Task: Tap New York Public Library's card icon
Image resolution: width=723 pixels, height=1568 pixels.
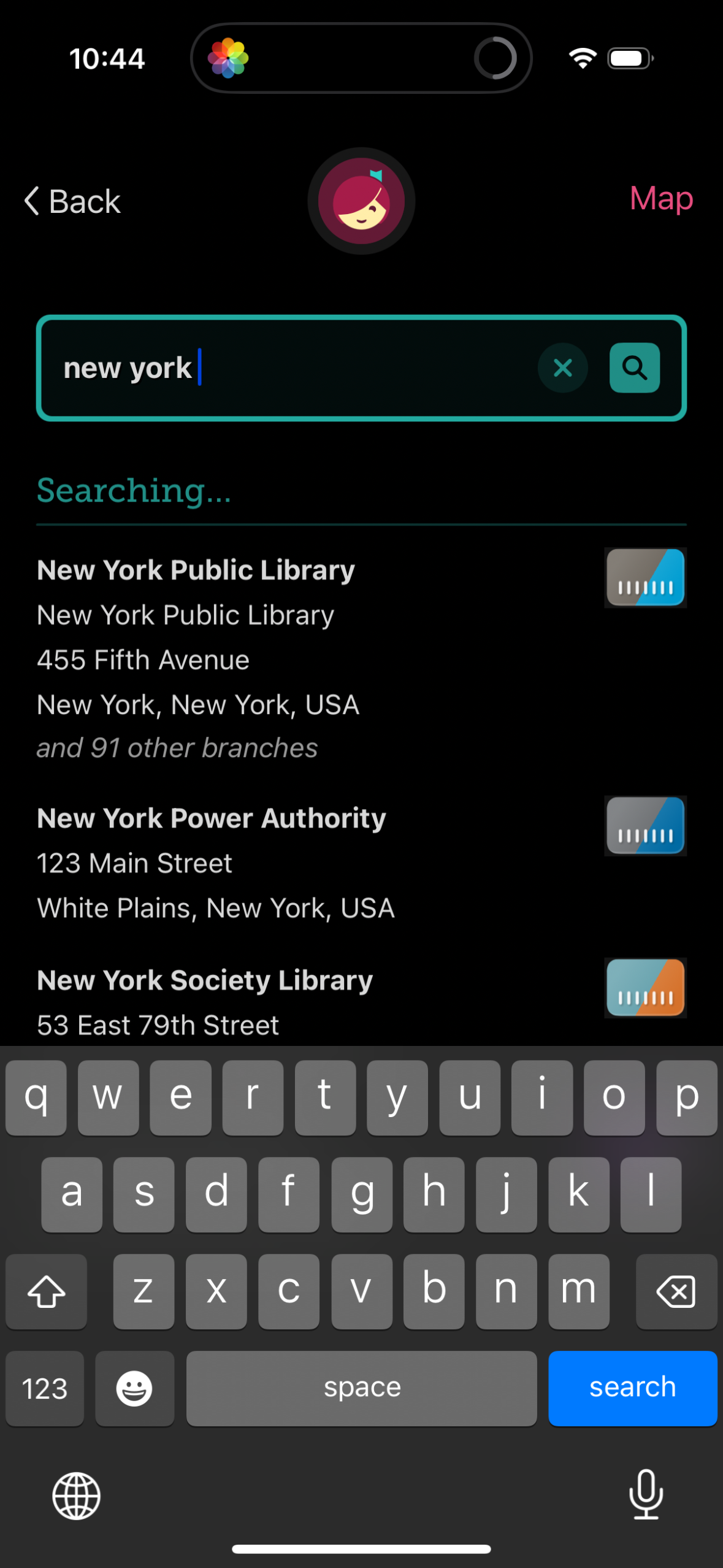Action: [x=645, y=577]
